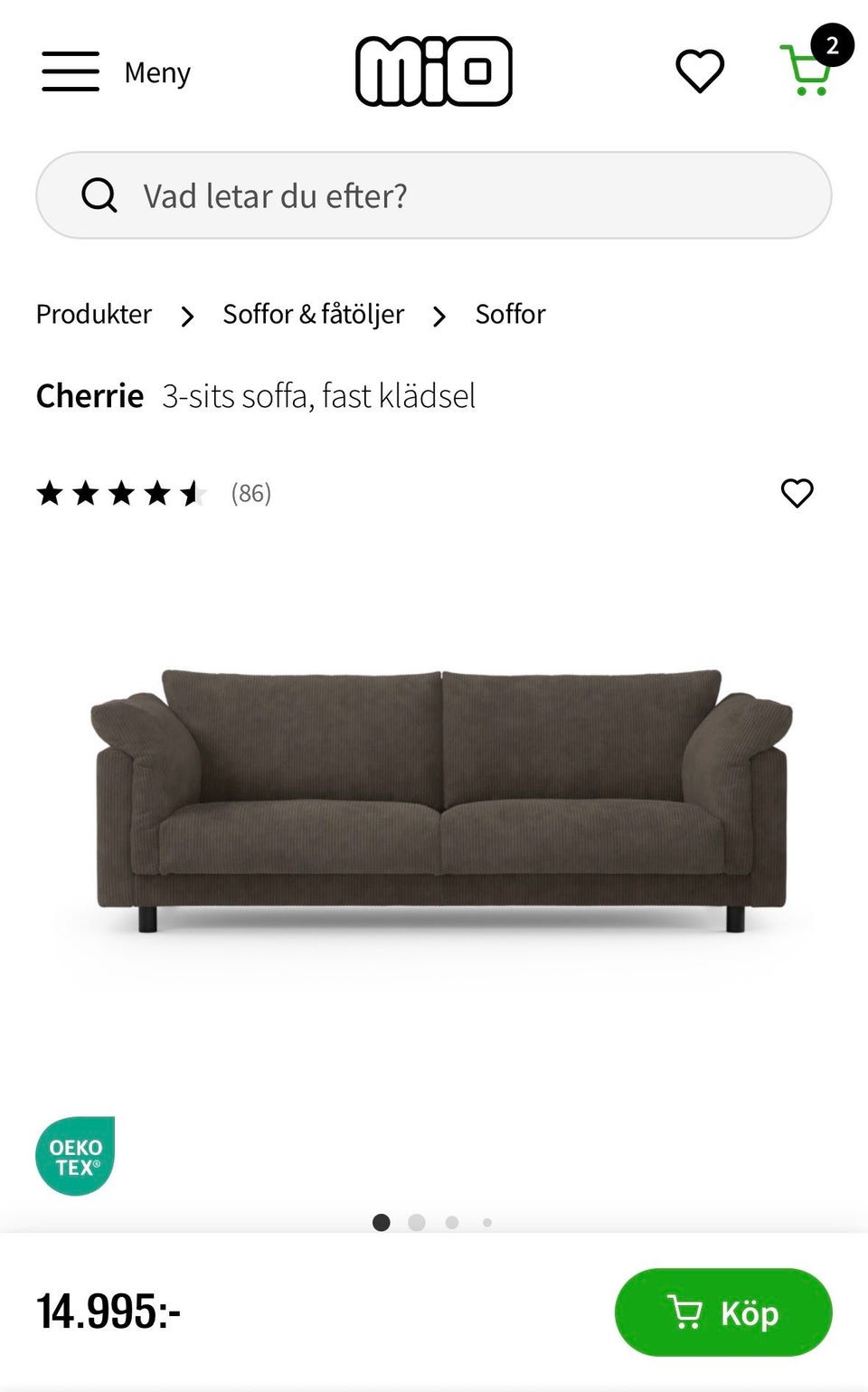The height and width of the screenshot is (1392, 868).
Task: Open your wishlist via the heart icon
Action: click(698, 71)
